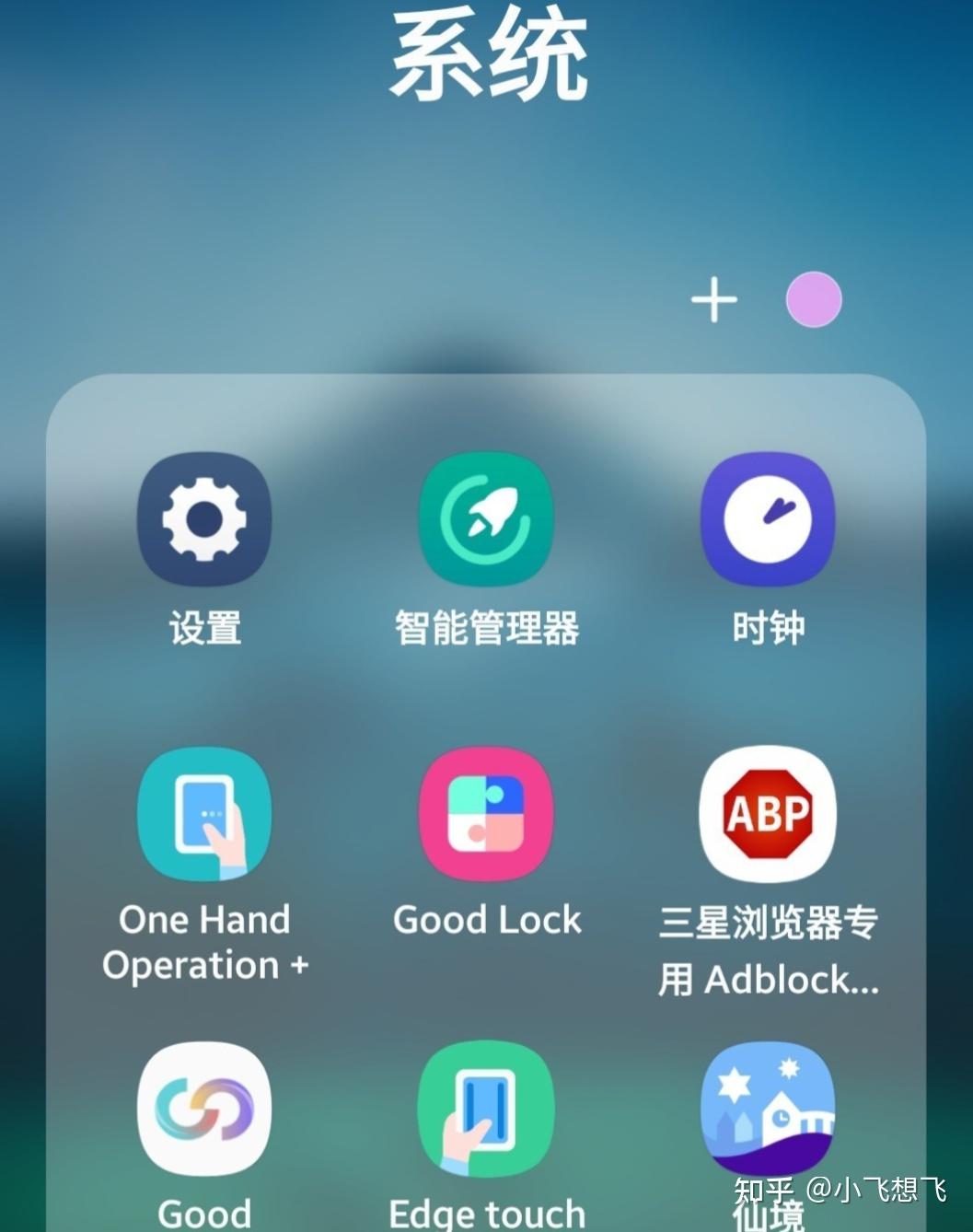Change folder color via the purple dot
The image size is (973, 1232).
tap(814, 300)
